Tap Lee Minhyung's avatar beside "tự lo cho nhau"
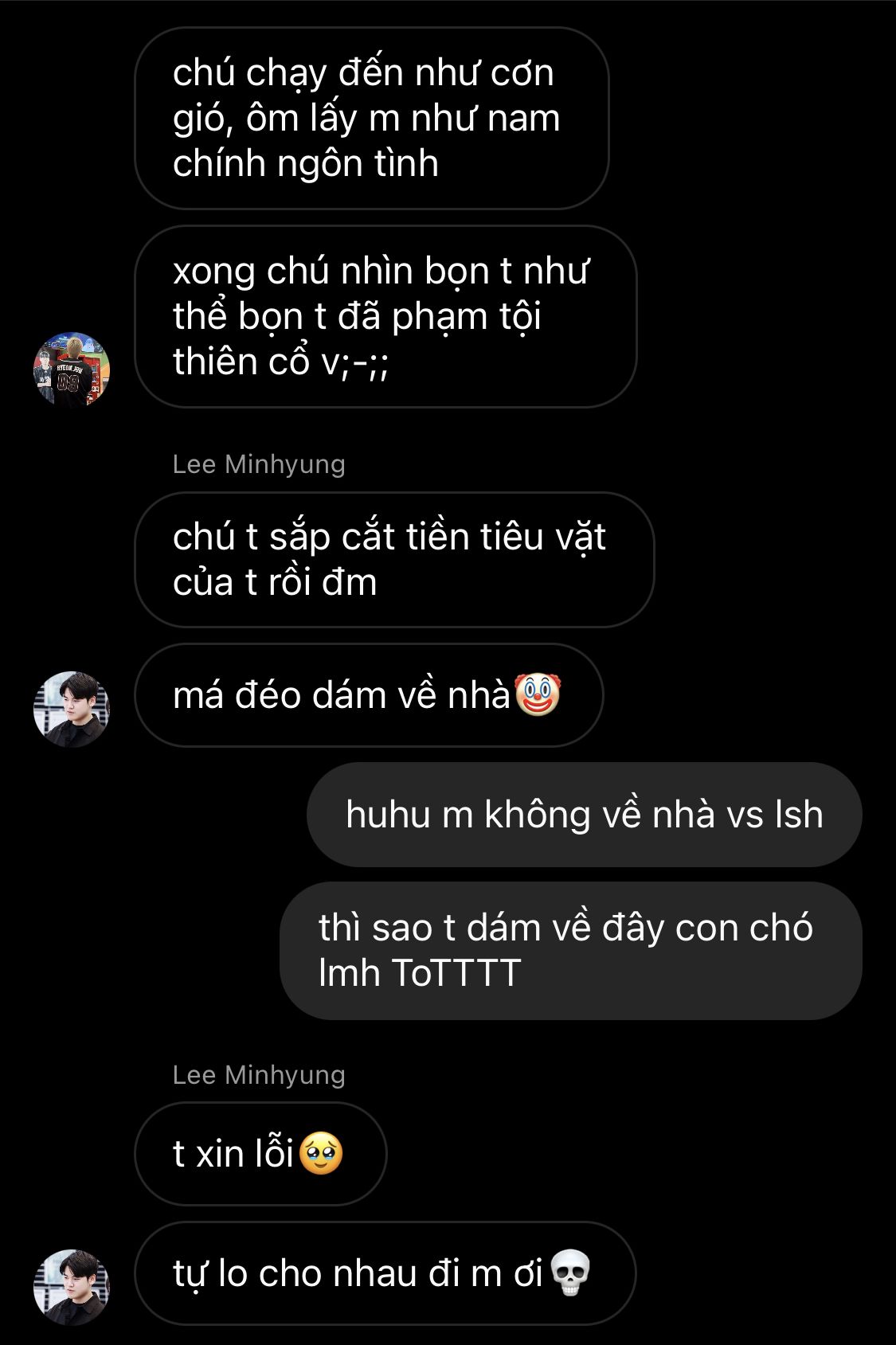This screenshot has width=896, height=1345. point(71,1287)
